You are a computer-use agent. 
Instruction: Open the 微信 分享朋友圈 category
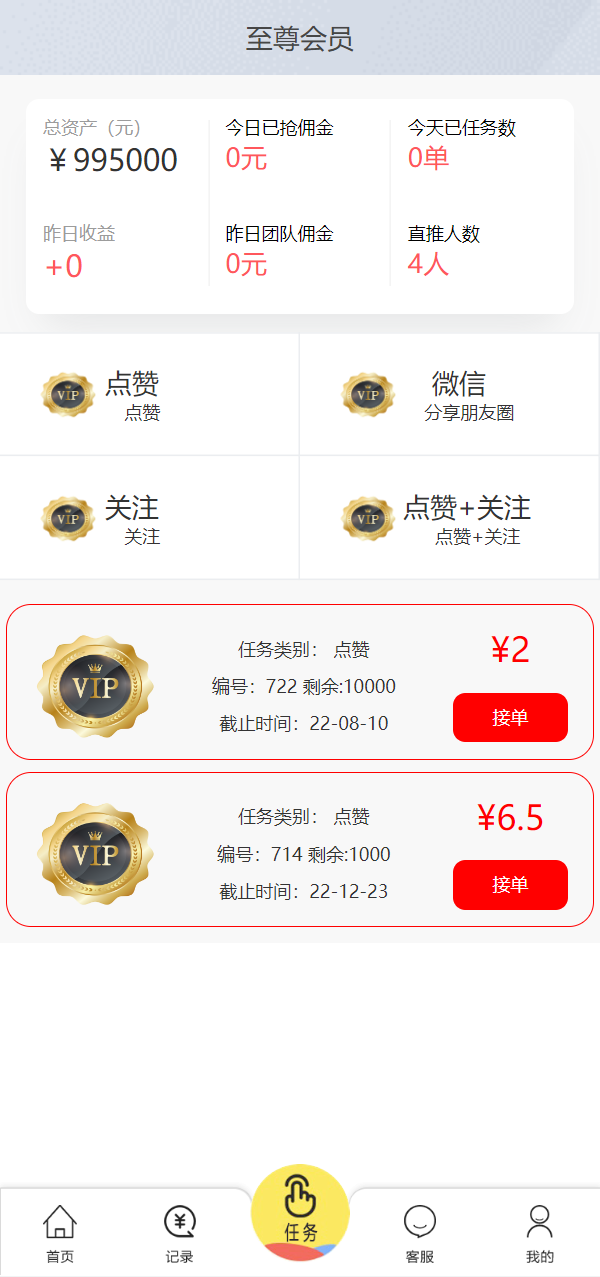450,395
